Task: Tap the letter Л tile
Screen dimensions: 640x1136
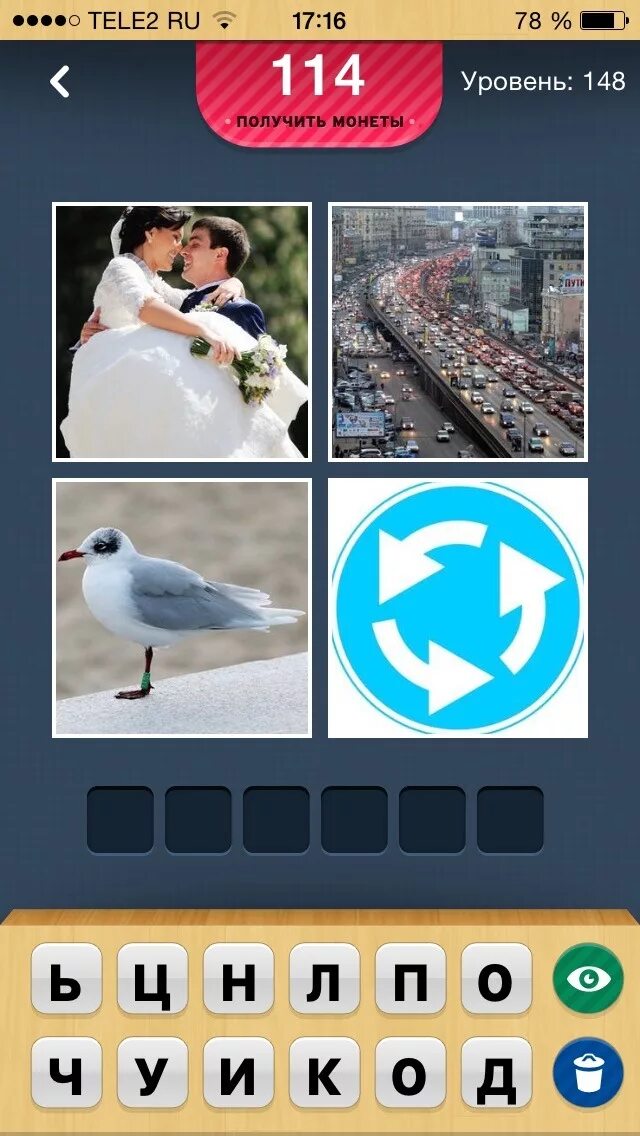Action: click(324, 981)
